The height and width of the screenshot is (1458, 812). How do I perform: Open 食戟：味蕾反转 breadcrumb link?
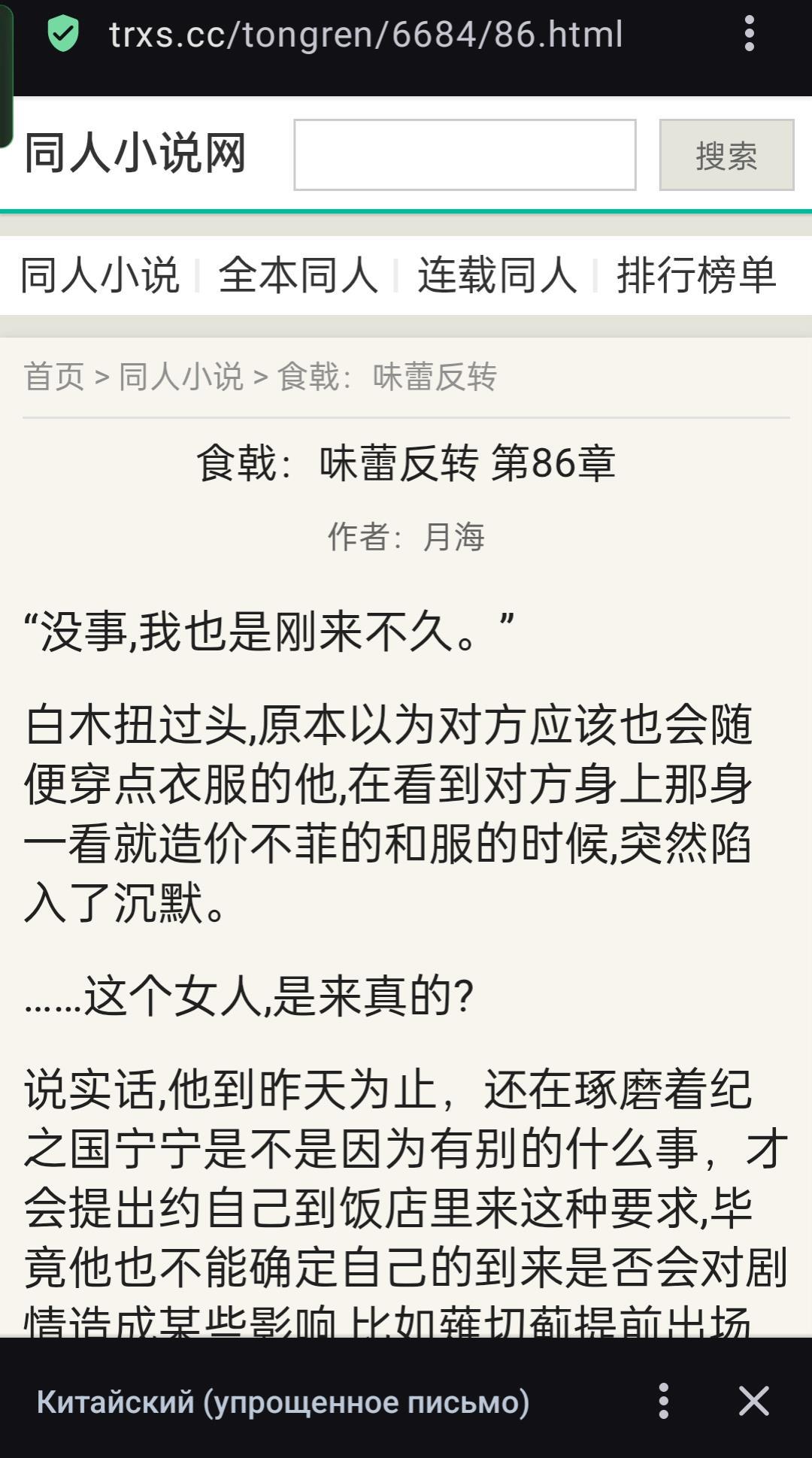coord(387,377)
